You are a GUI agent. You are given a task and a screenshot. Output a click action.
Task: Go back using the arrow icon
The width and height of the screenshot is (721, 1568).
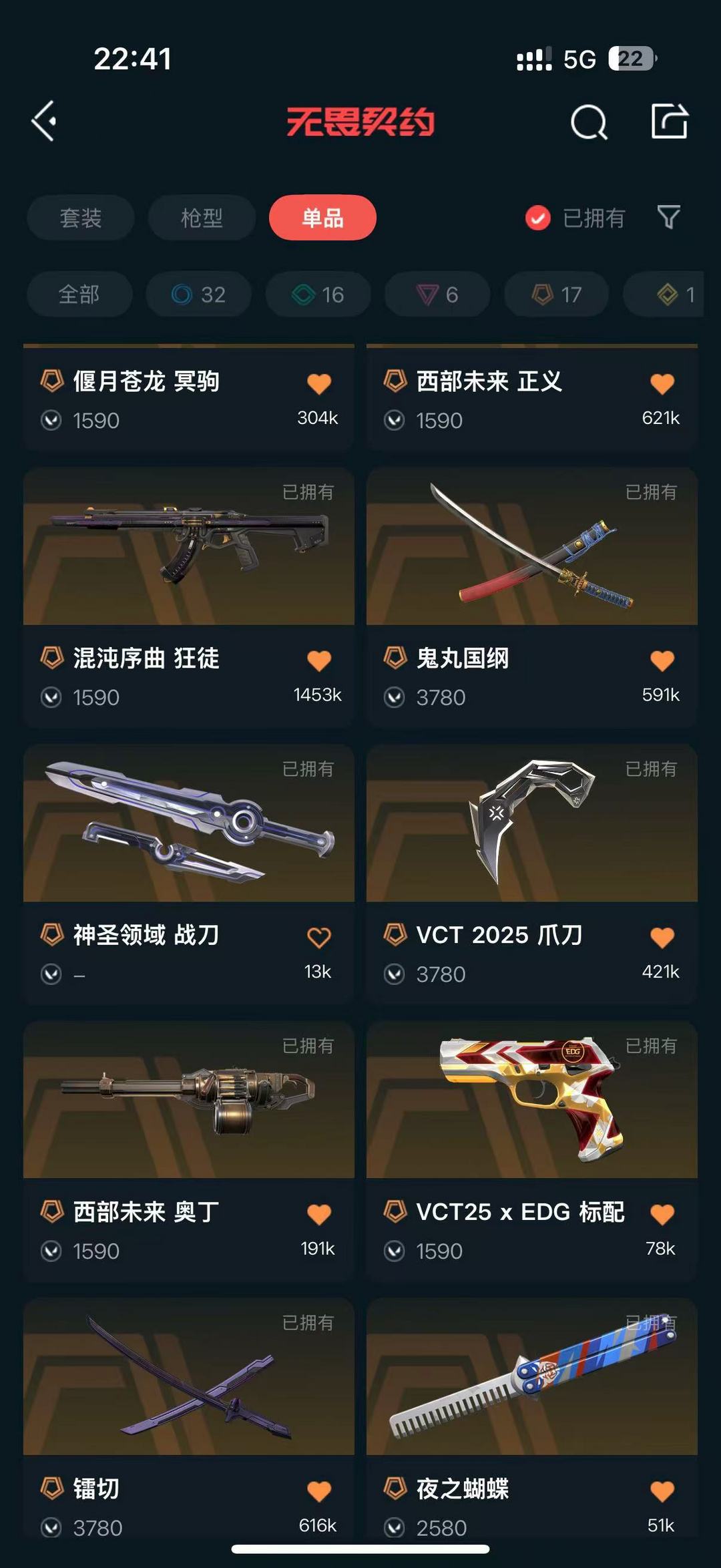(44, 122)
